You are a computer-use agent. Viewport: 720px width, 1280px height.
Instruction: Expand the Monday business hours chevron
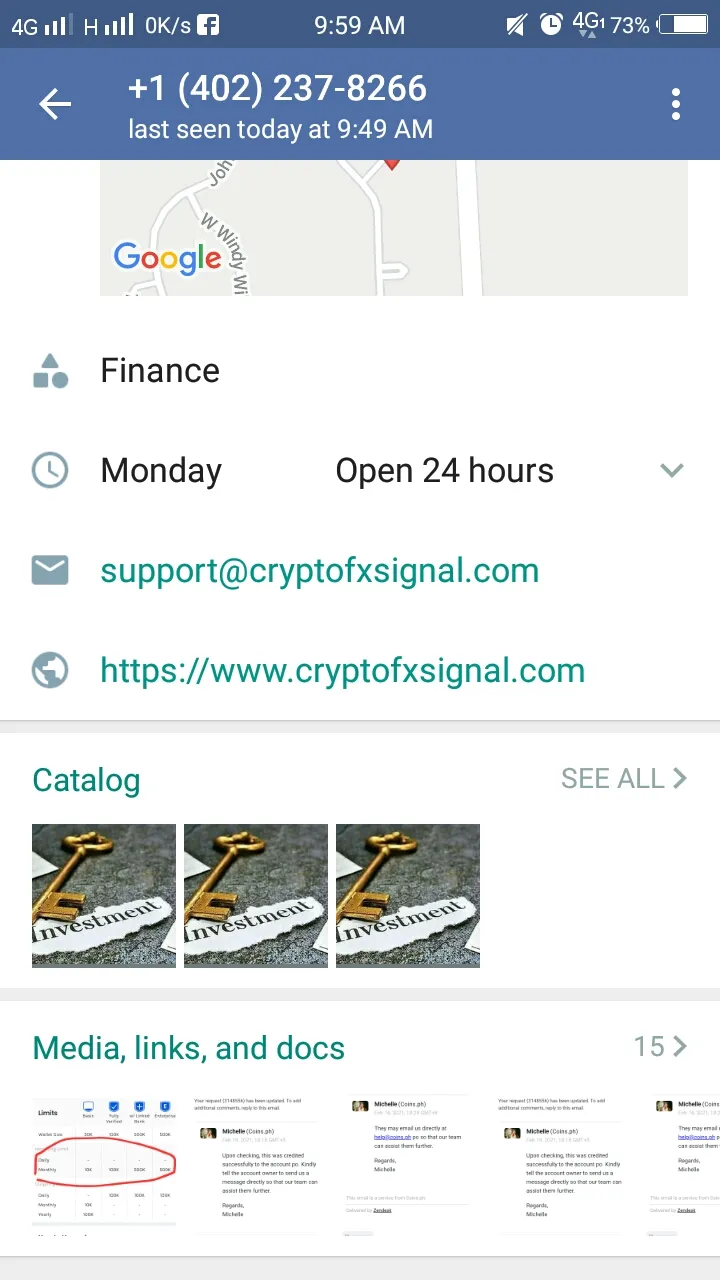click(672, 470)
